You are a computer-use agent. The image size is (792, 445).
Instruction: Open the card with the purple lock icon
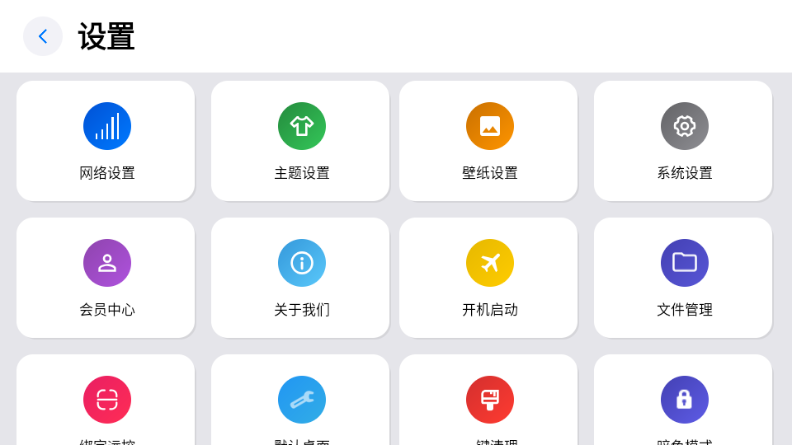pos(684,402)
